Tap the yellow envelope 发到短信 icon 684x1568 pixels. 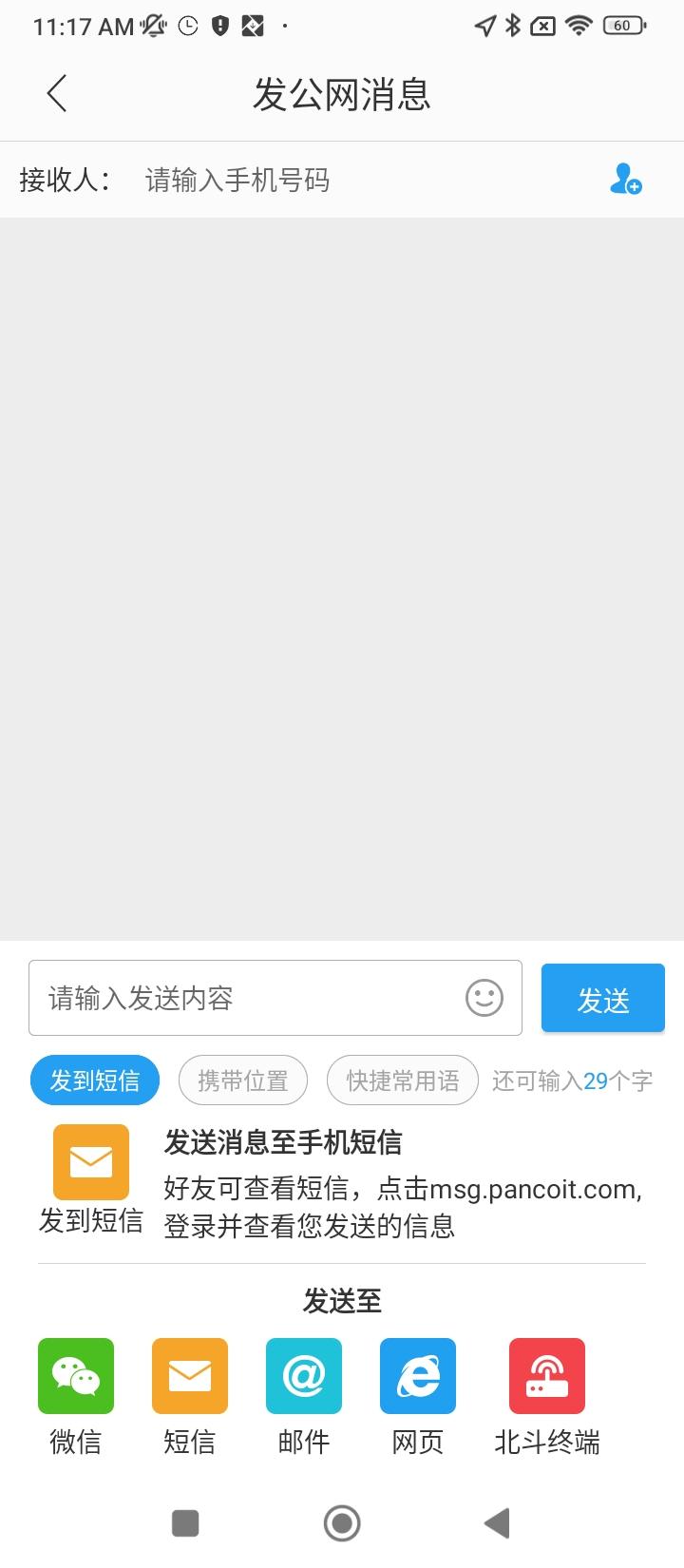click(x=92, y=1161)
